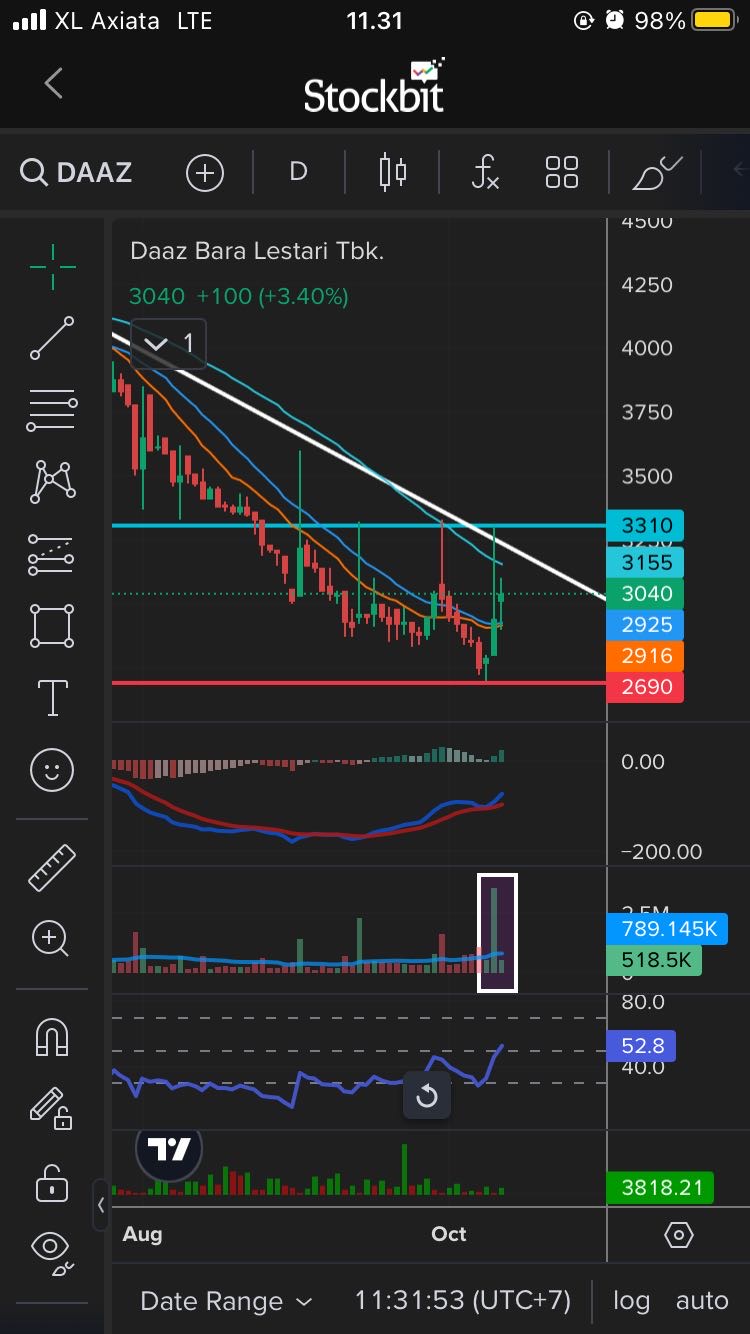
Task: Open the Date Range dropdown
Action: 226,1301
